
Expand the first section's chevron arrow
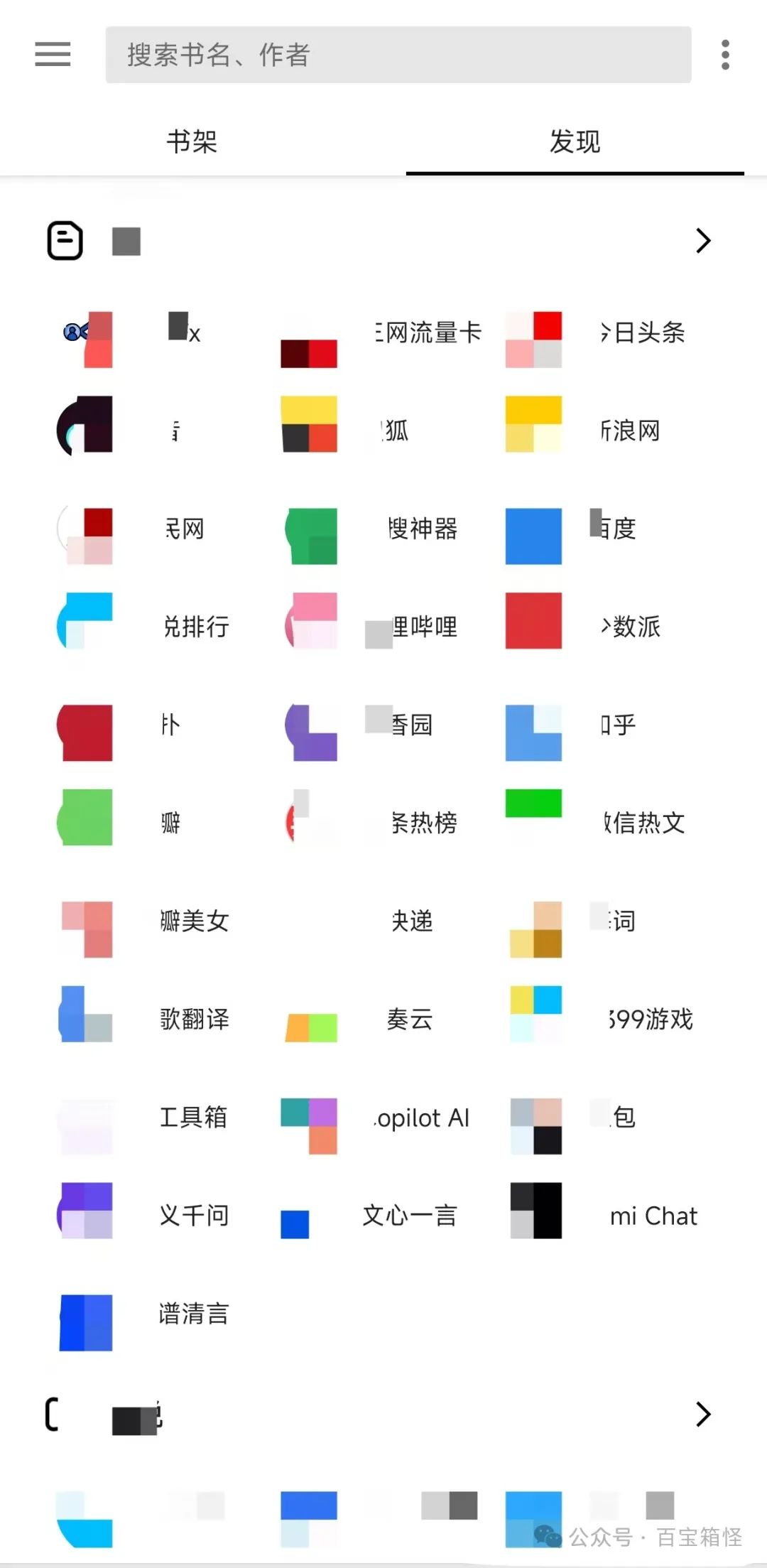[703, 241]
